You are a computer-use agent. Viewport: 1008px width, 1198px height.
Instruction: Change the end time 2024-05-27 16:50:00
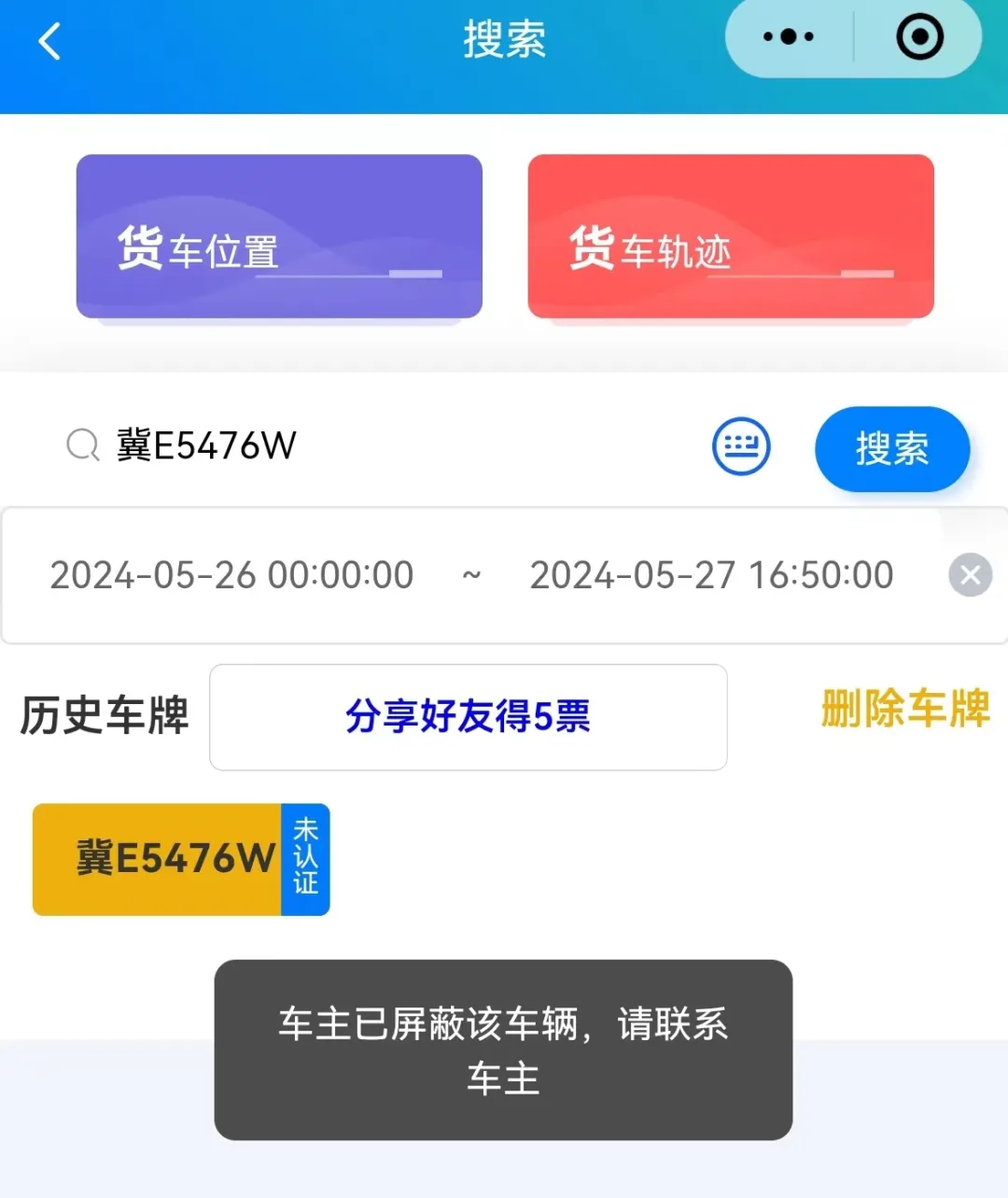point(711,575)
